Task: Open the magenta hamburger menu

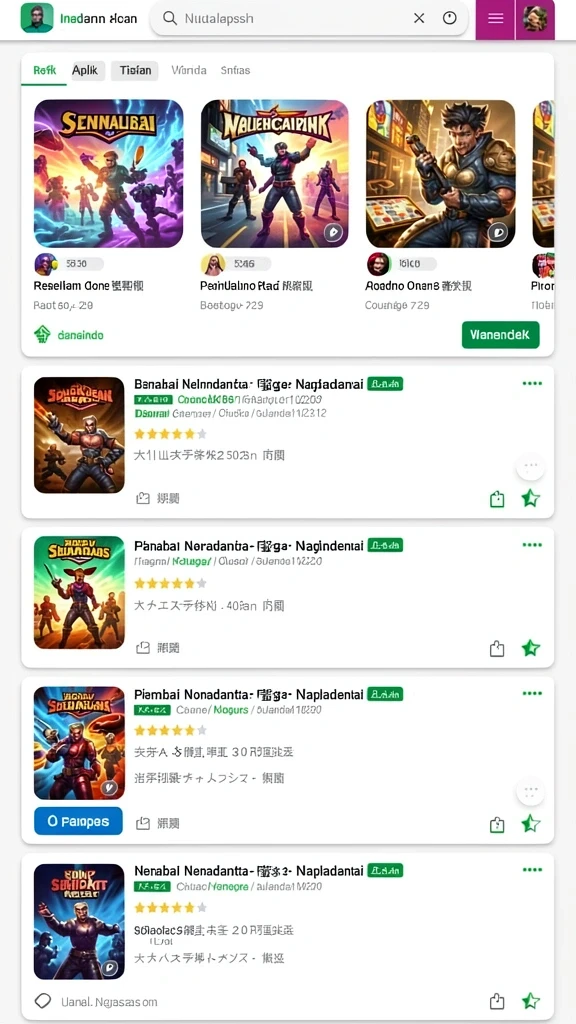Action: [496, 18]
